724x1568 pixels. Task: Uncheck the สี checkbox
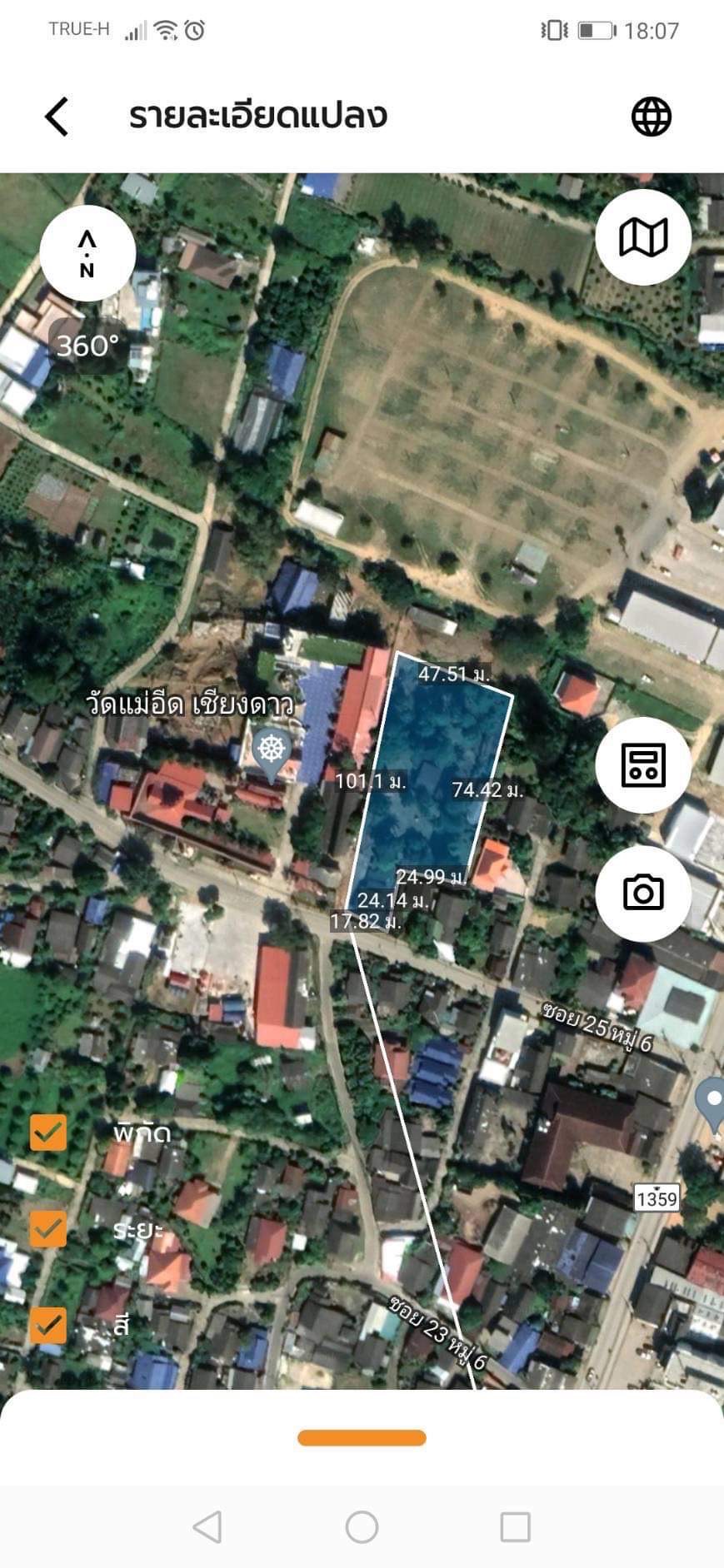point(48,1325)
